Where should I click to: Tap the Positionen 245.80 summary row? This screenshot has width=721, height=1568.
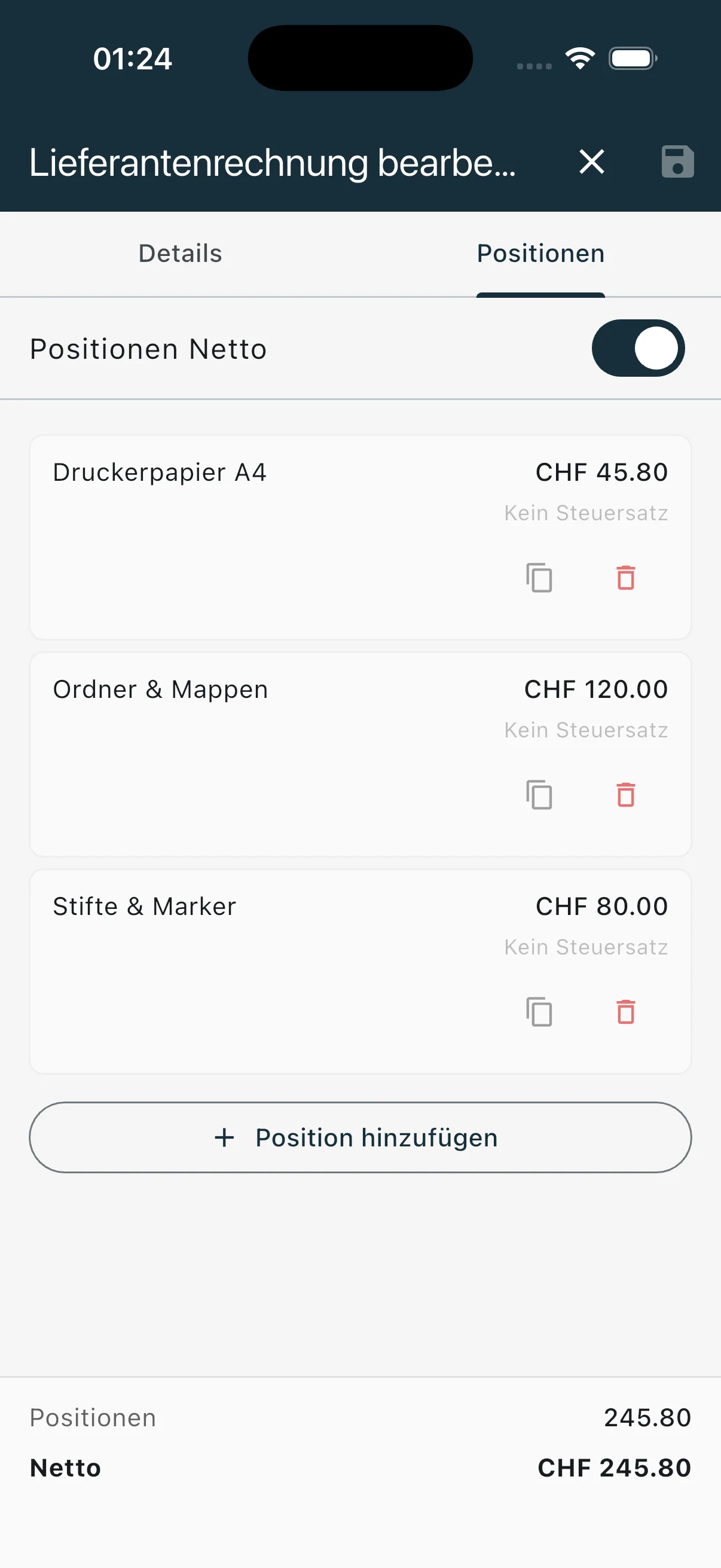[x=360, y=1418]
